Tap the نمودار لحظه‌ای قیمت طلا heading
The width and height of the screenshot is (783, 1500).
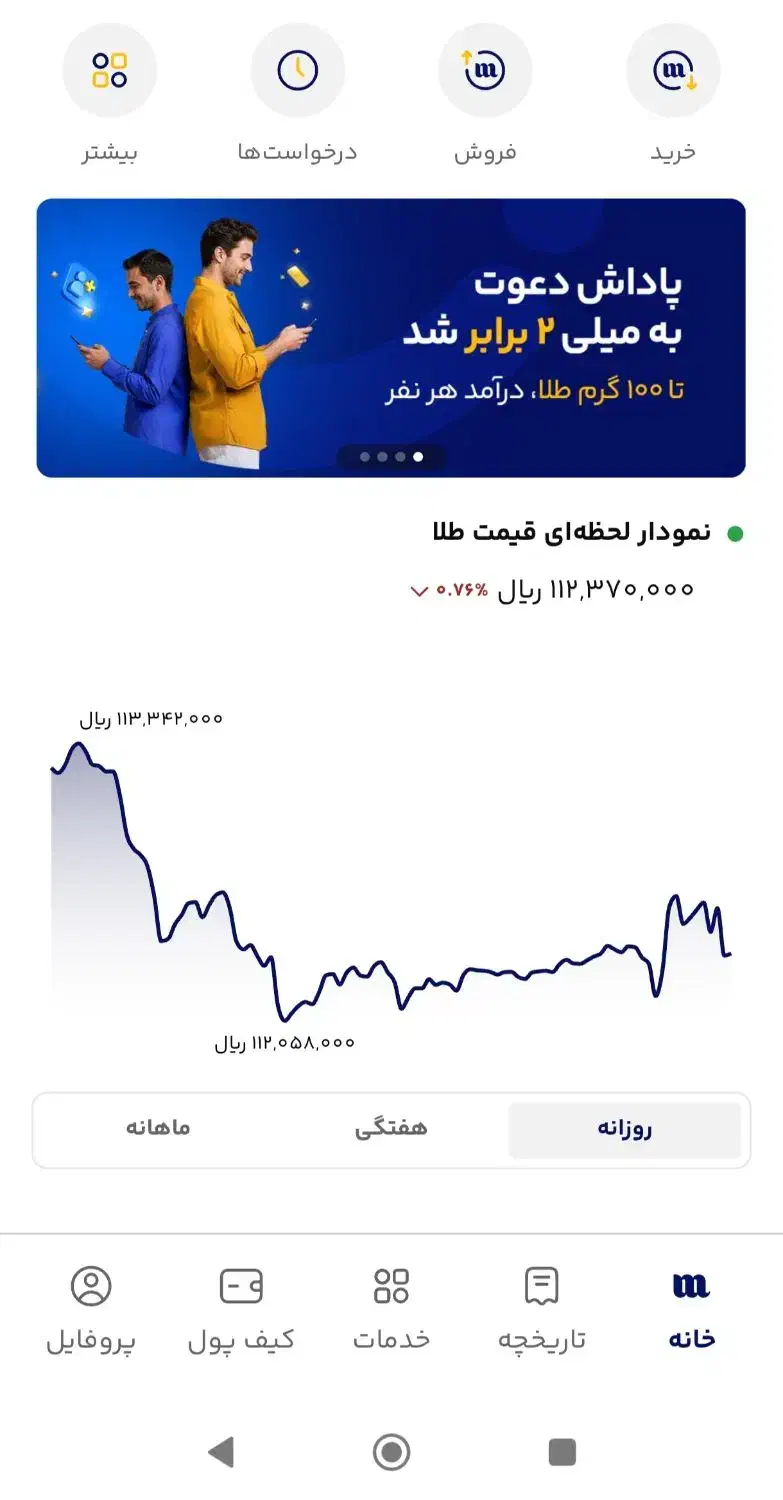click(x=565, y=531)
